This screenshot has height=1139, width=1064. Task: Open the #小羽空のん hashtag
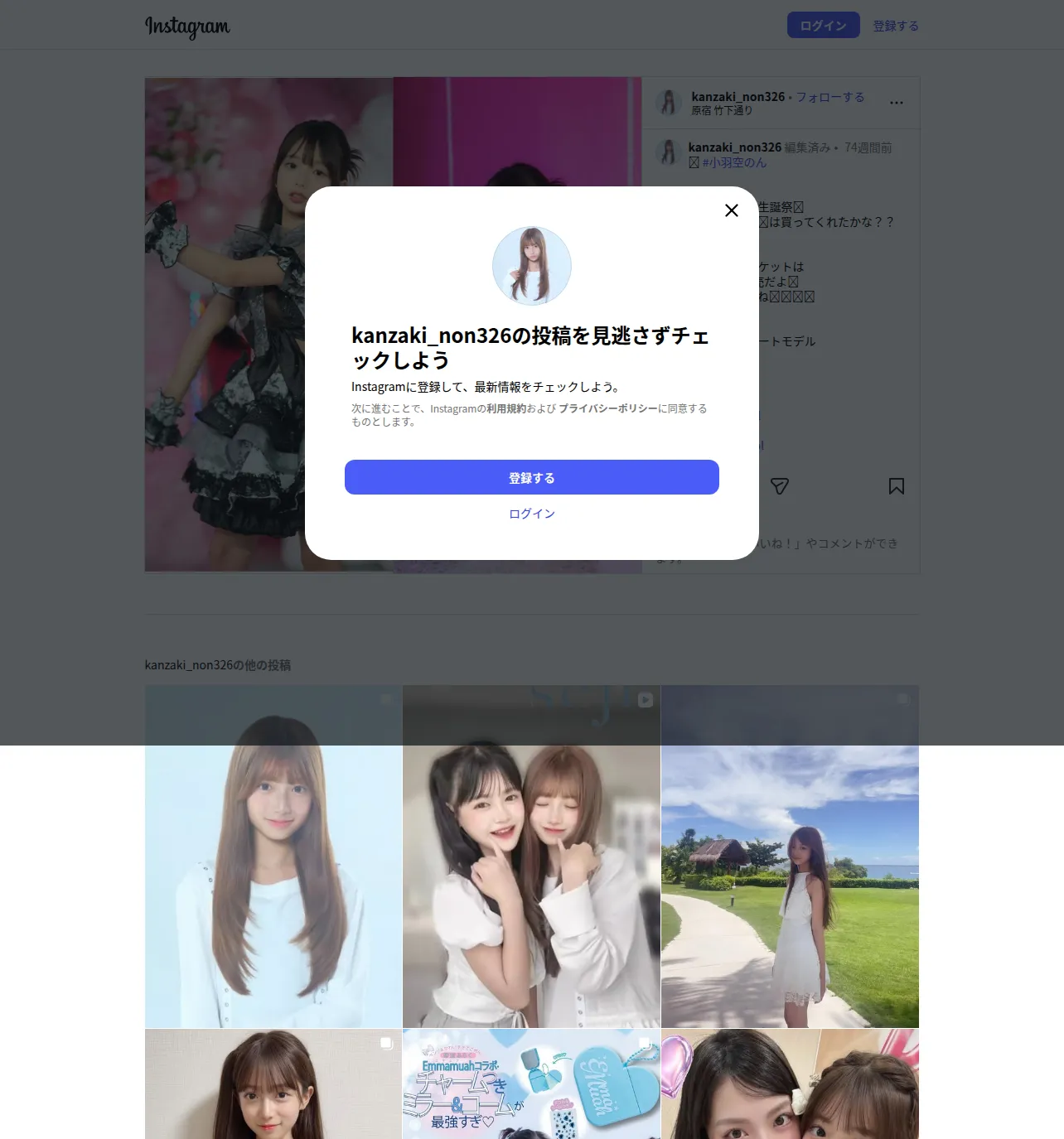(734, 162)
